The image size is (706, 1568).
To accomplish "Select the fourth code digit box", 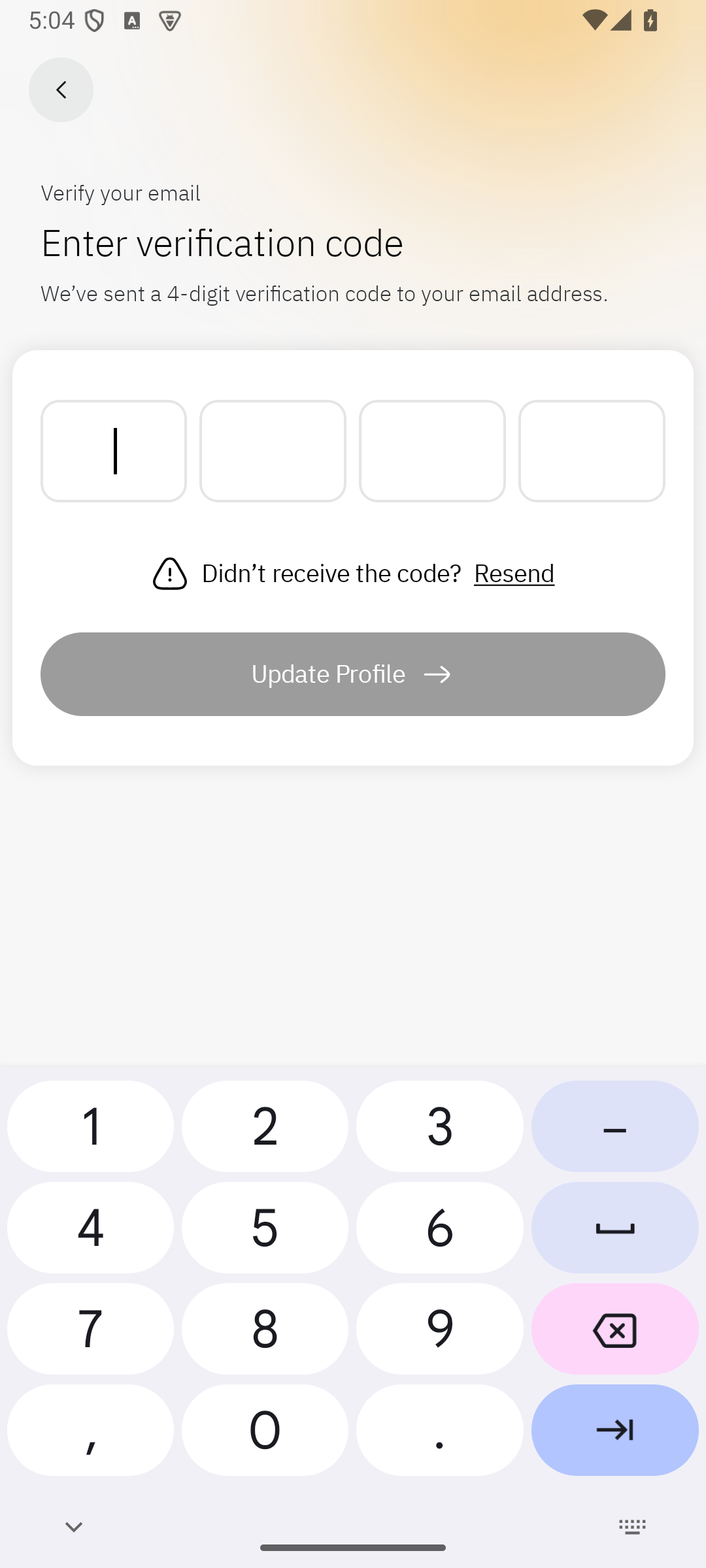I will 592,451.
